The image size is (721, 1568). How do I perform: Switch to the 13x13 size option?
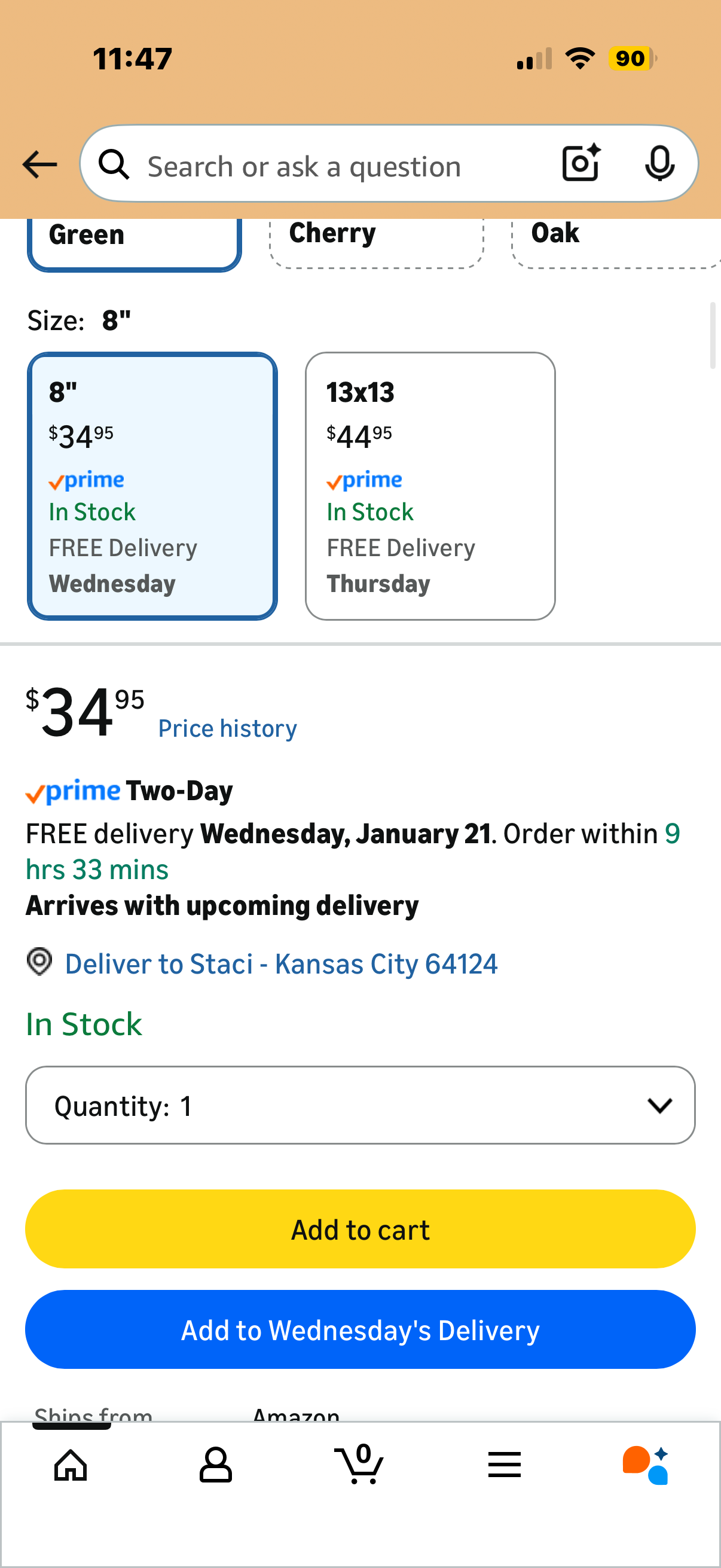(x=430, y=486)
